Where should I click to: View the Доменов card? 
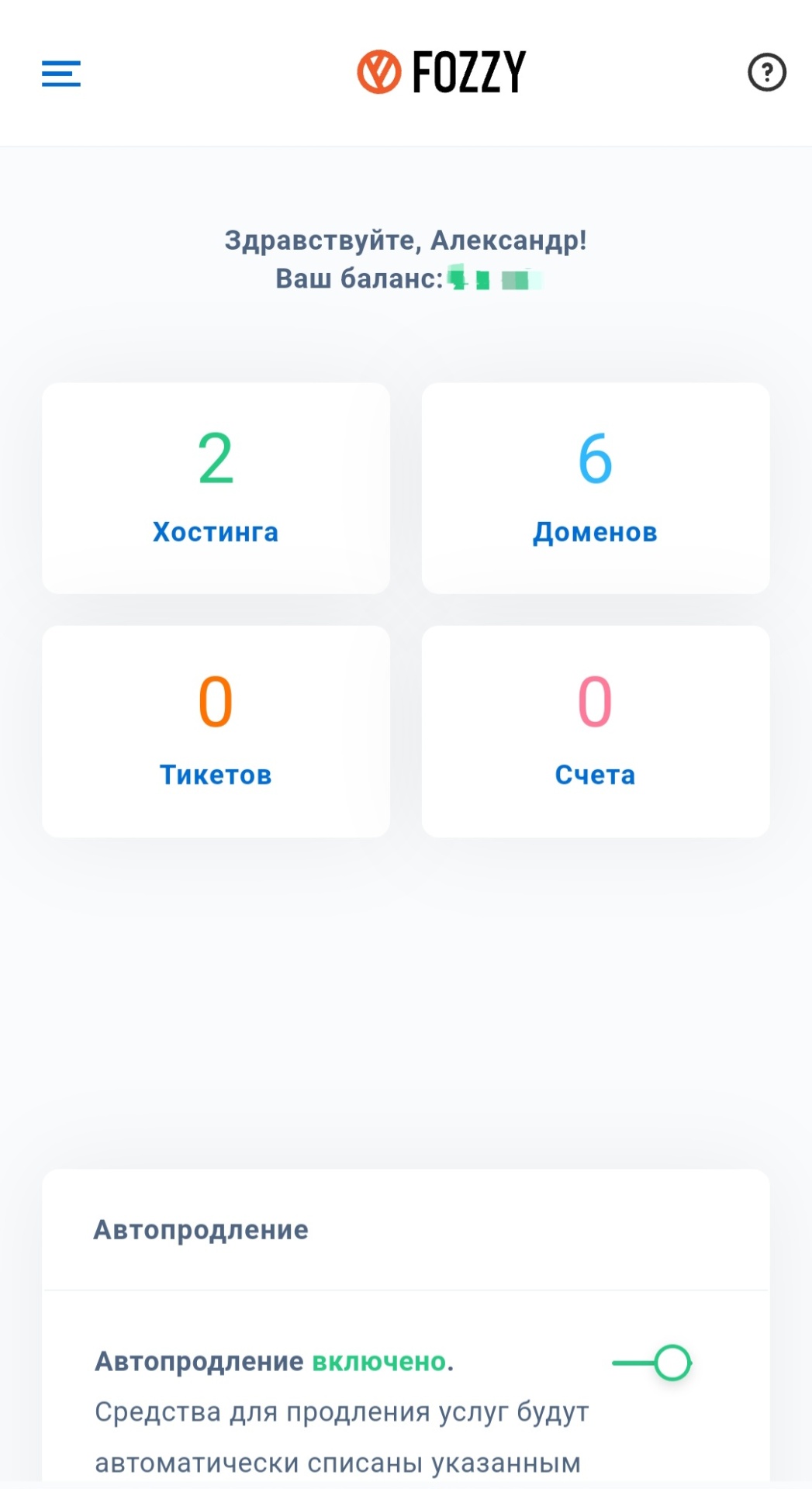[595, 488]
